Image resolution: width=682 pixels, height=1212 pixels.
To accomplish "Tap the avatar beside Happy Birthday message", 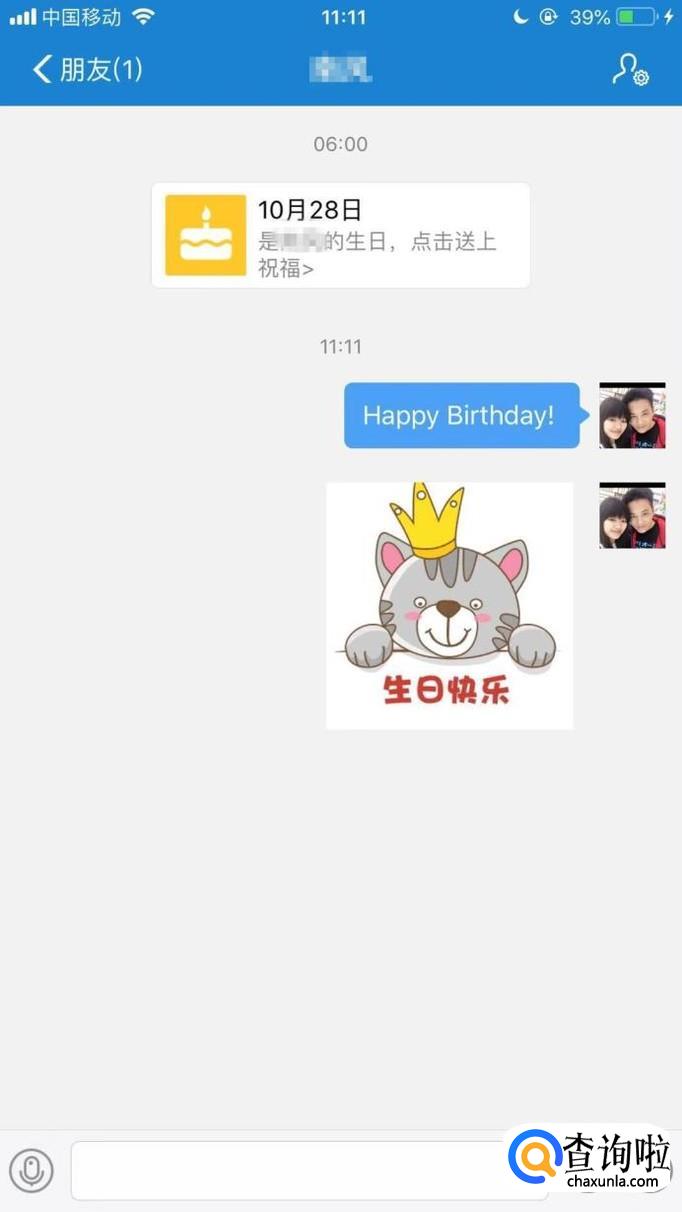I will [631, 415].
